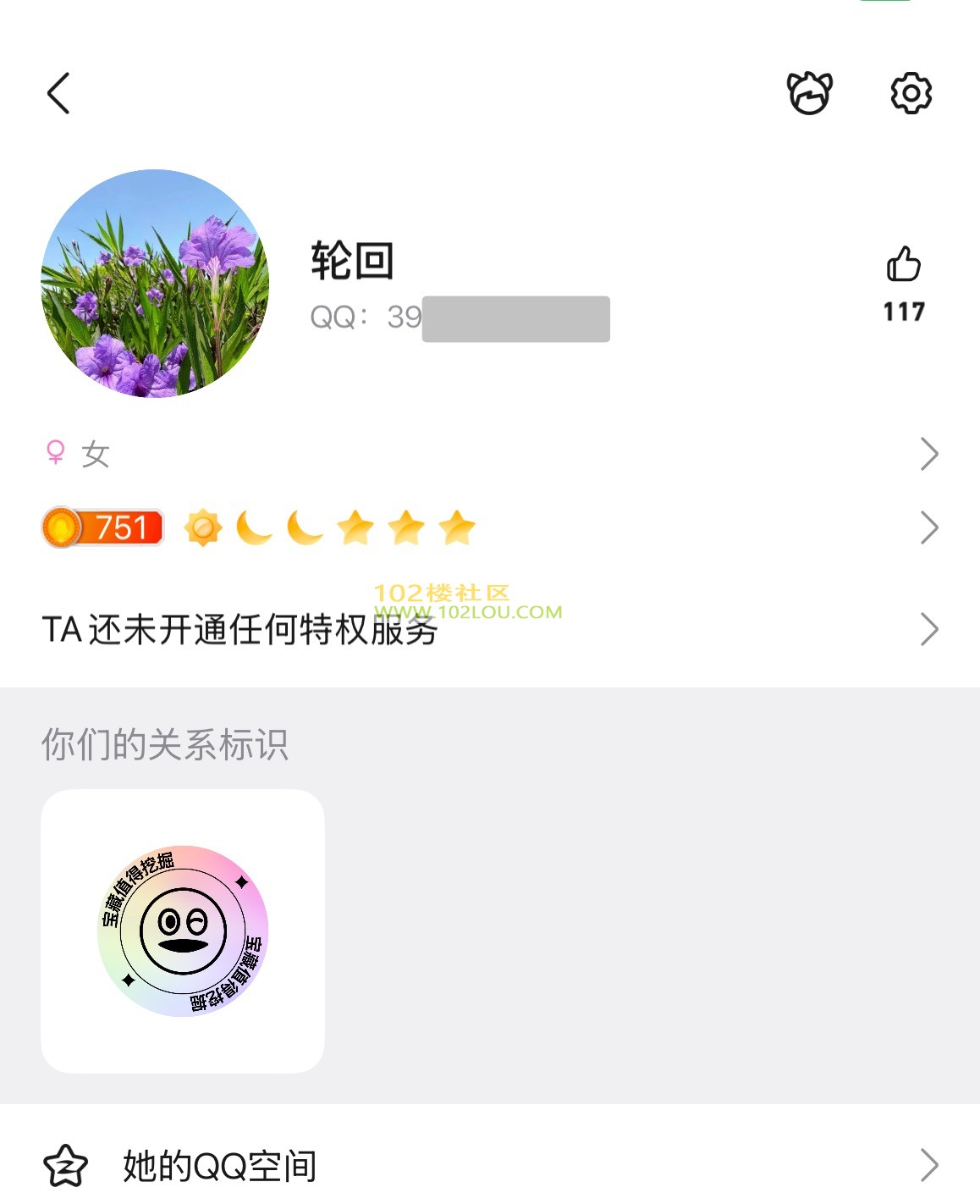This screenshot has width=980, height=1204.
Task: Open the TA还未开通任何特权服务 row
Action: click(490, 630)
